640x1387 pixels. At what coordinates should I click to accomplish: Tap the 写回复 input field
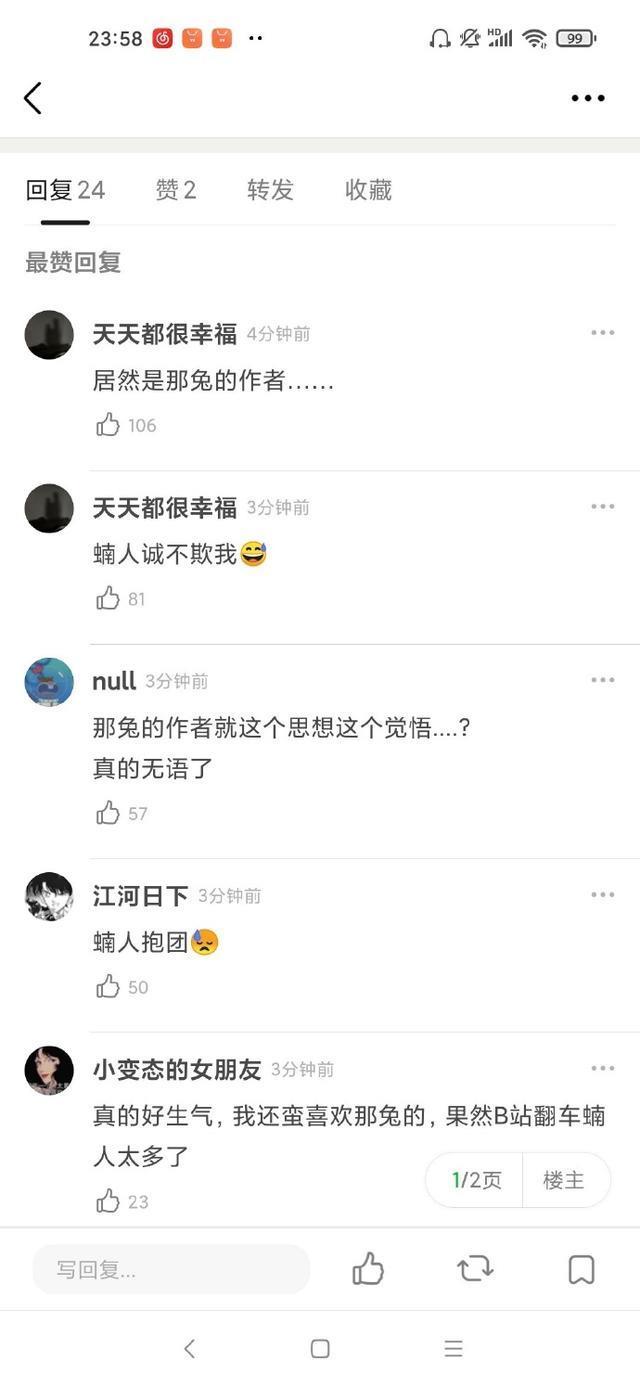171,1270
